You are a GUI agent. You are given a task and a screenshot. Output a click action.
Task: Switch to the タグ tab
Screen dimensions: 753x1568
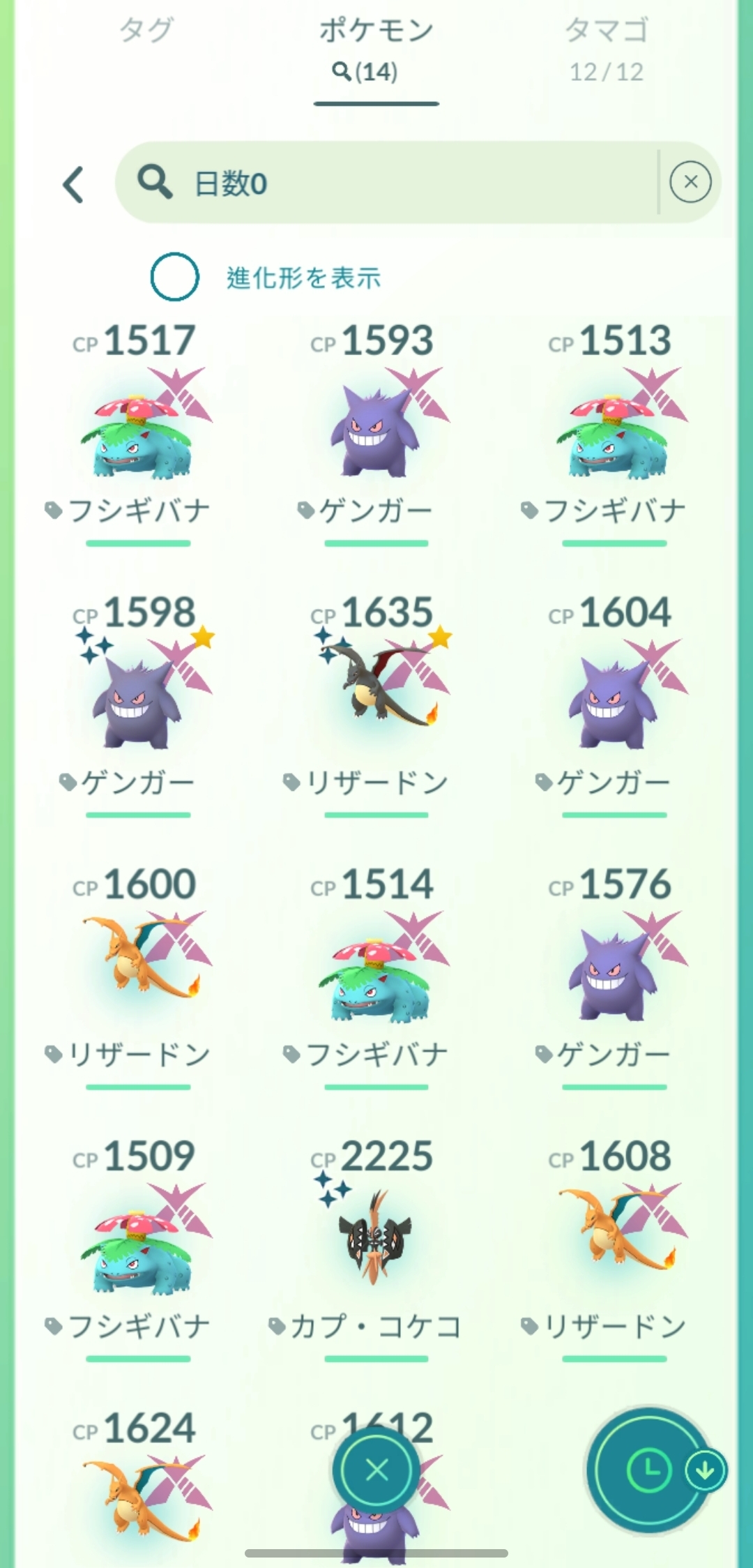(x=146, y=31)
